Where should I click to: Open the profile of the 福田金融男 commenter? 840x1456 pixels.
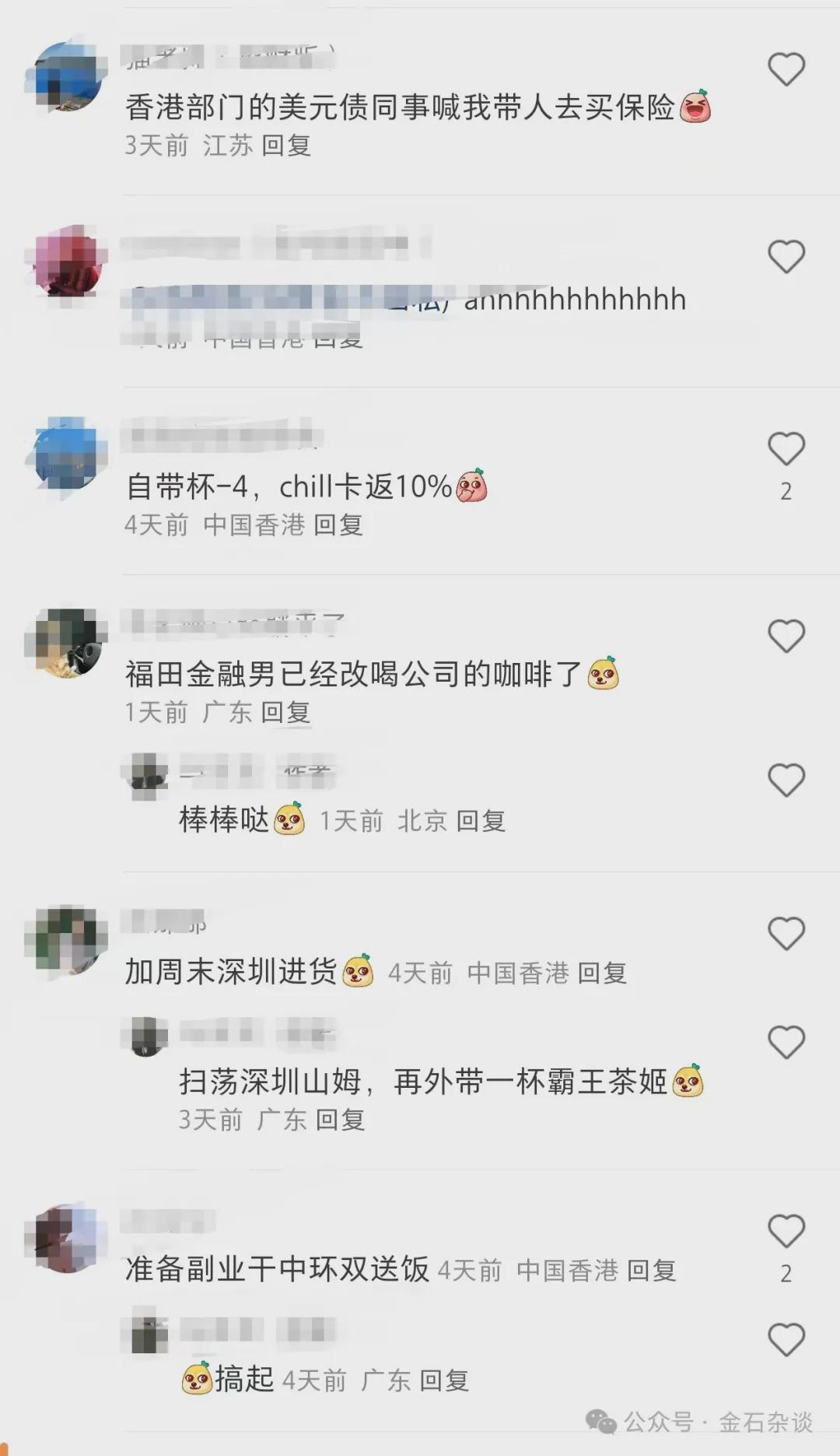coord(66,643)
